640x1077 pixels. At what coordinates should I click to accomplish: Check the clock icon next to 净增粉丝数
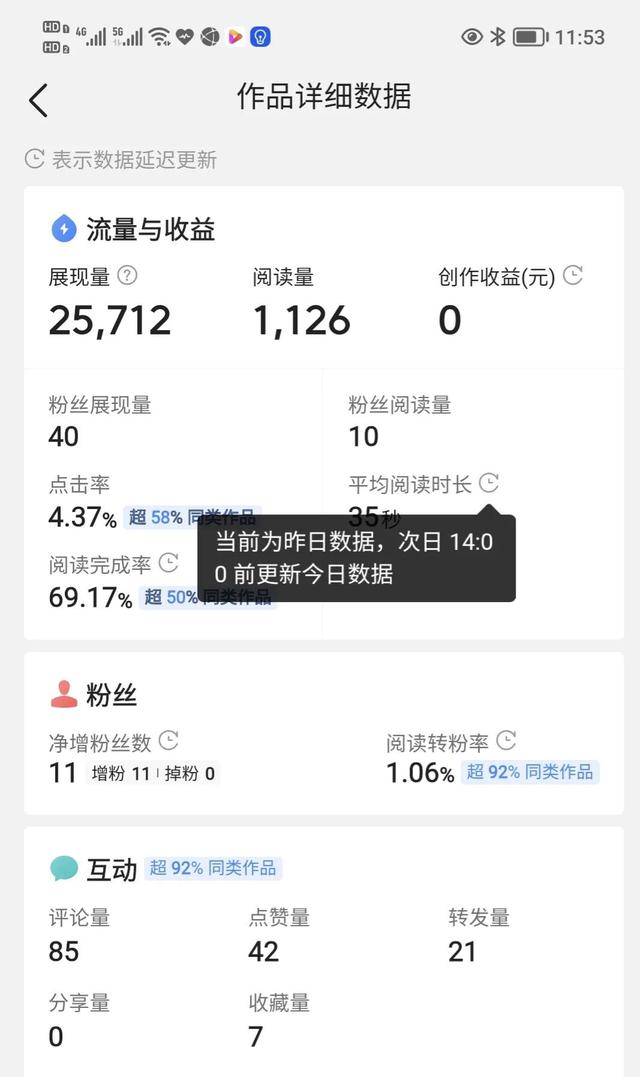coord(169,741)
